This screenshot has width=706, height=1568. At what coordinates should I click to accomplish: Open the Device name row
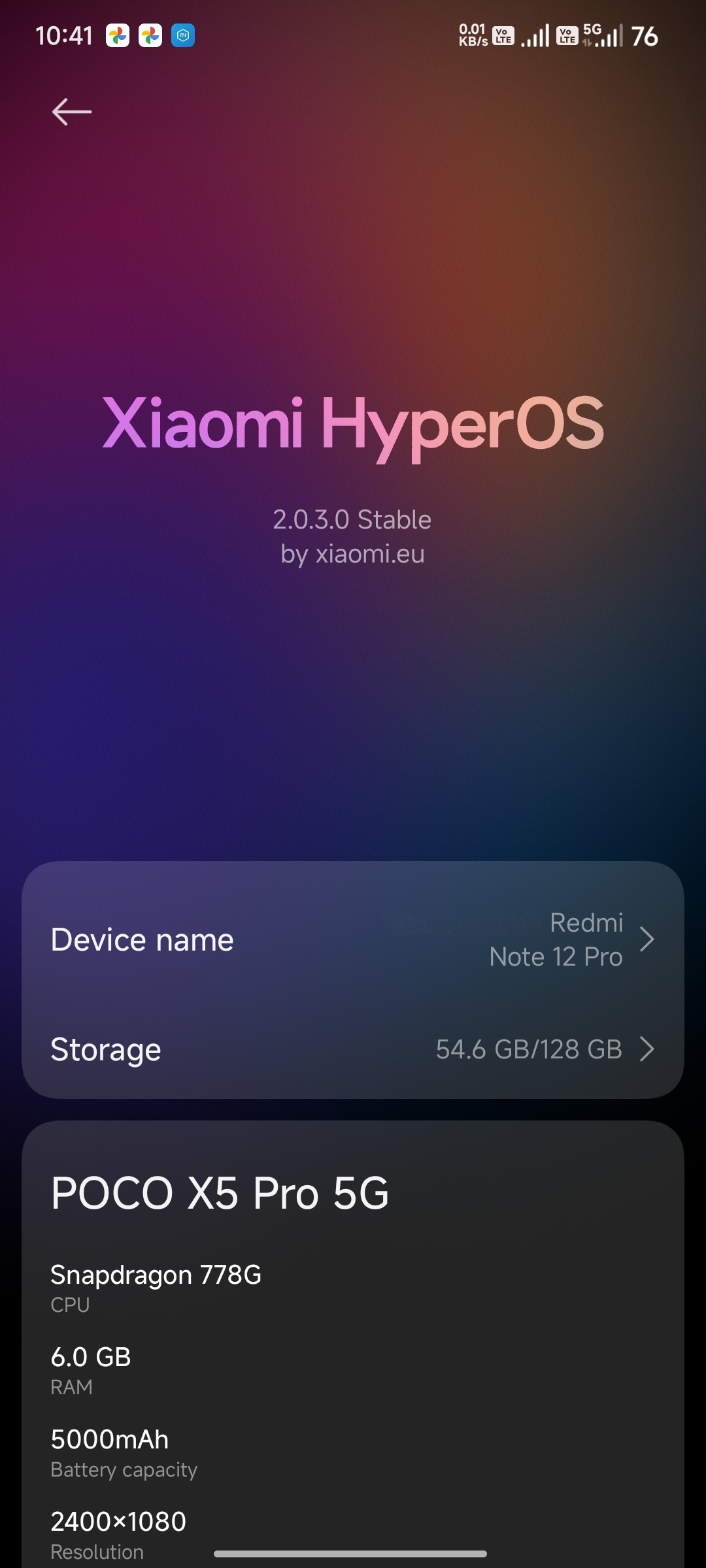click(x=353, y=939)
